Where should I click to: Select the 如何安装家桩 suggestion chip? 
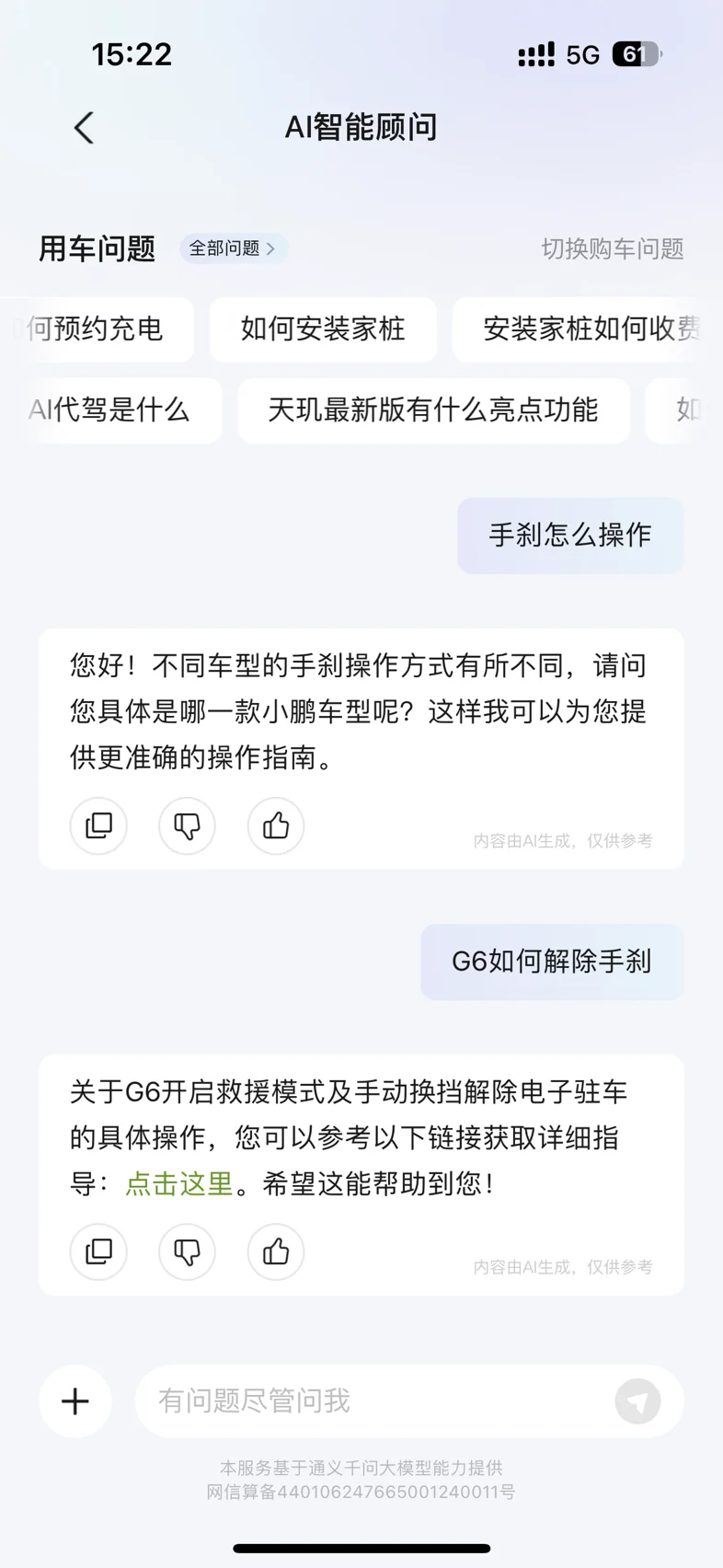coord(323,329)
